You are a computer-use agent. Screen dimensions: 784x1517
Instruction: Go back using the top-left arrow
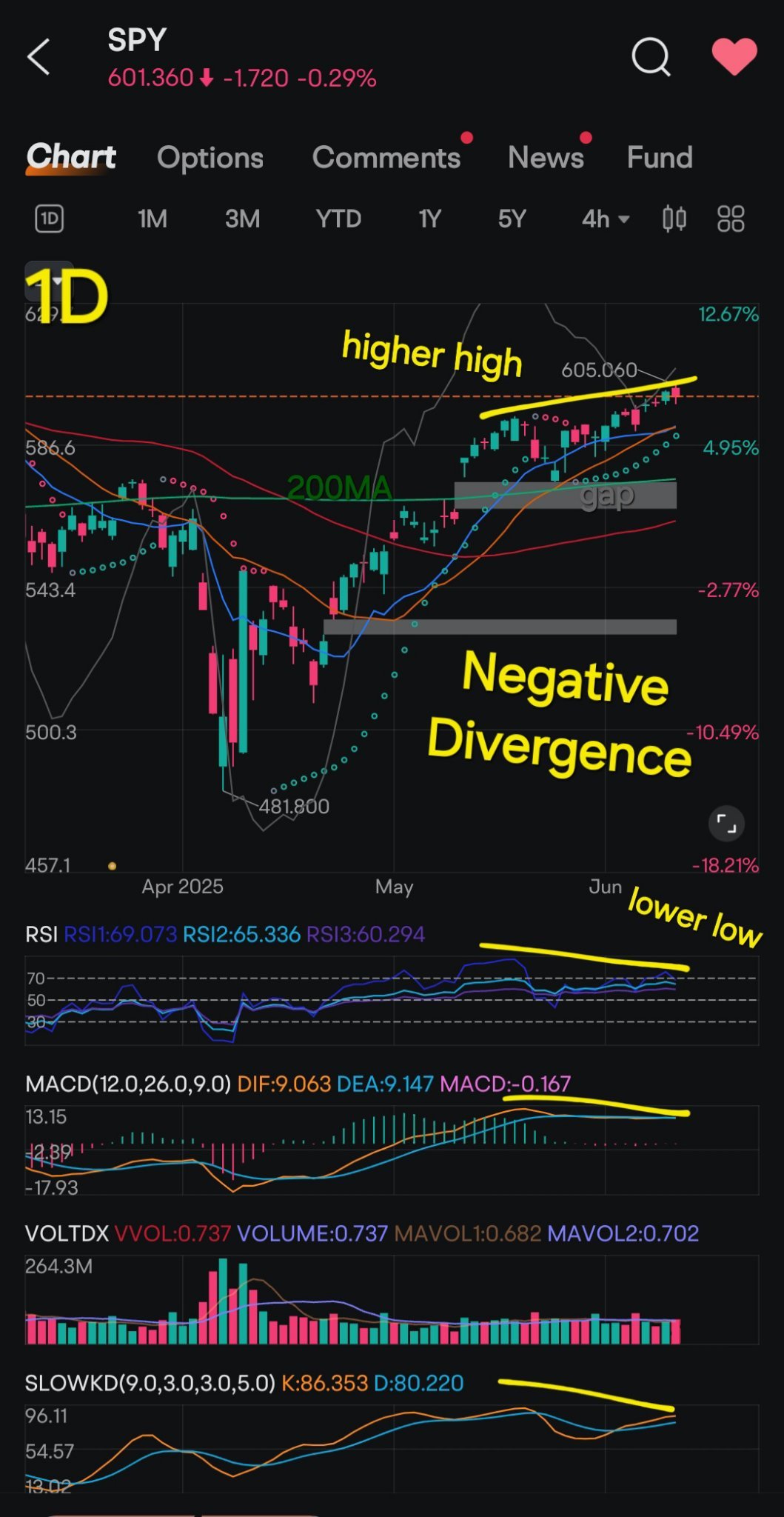coord(38,57)
